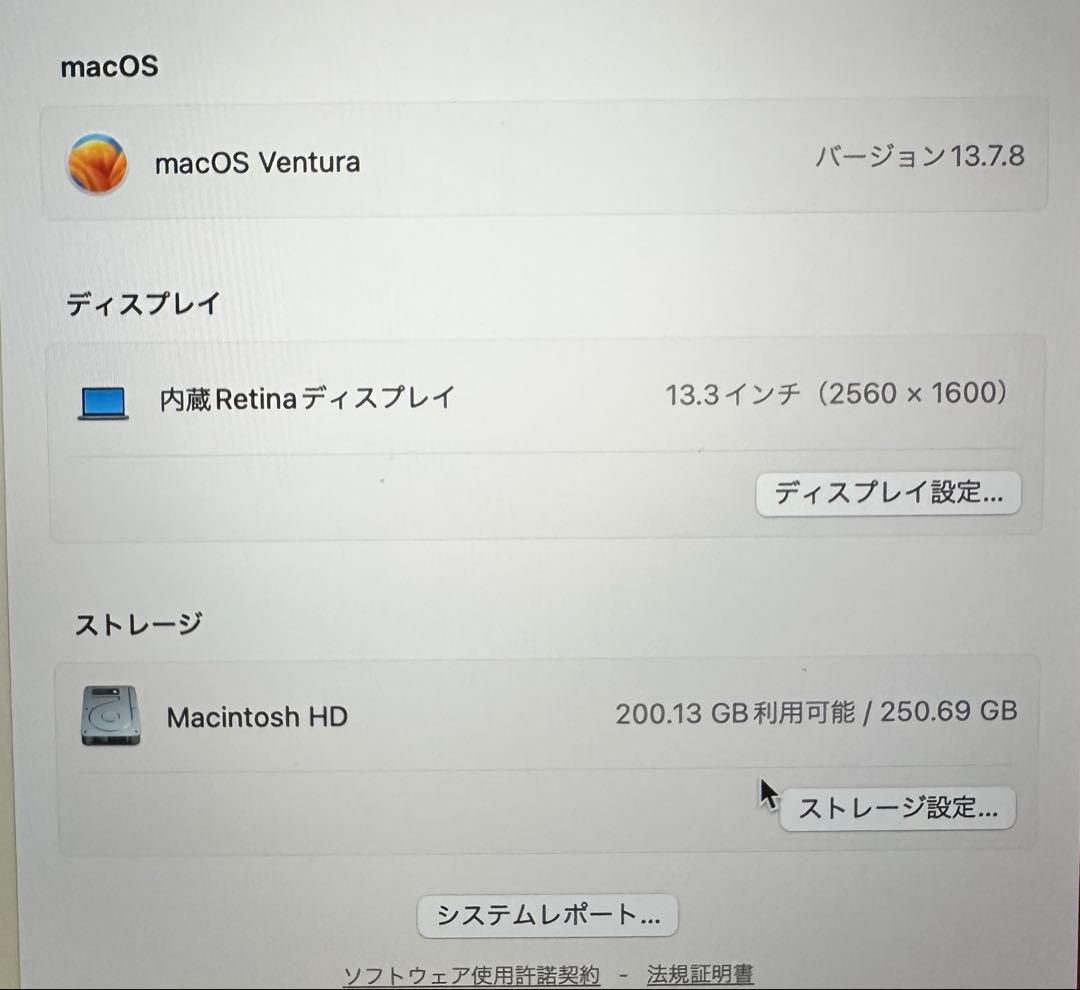Open ストレージ設定 button
The image size is (1080, 990).
pos(897,808)
